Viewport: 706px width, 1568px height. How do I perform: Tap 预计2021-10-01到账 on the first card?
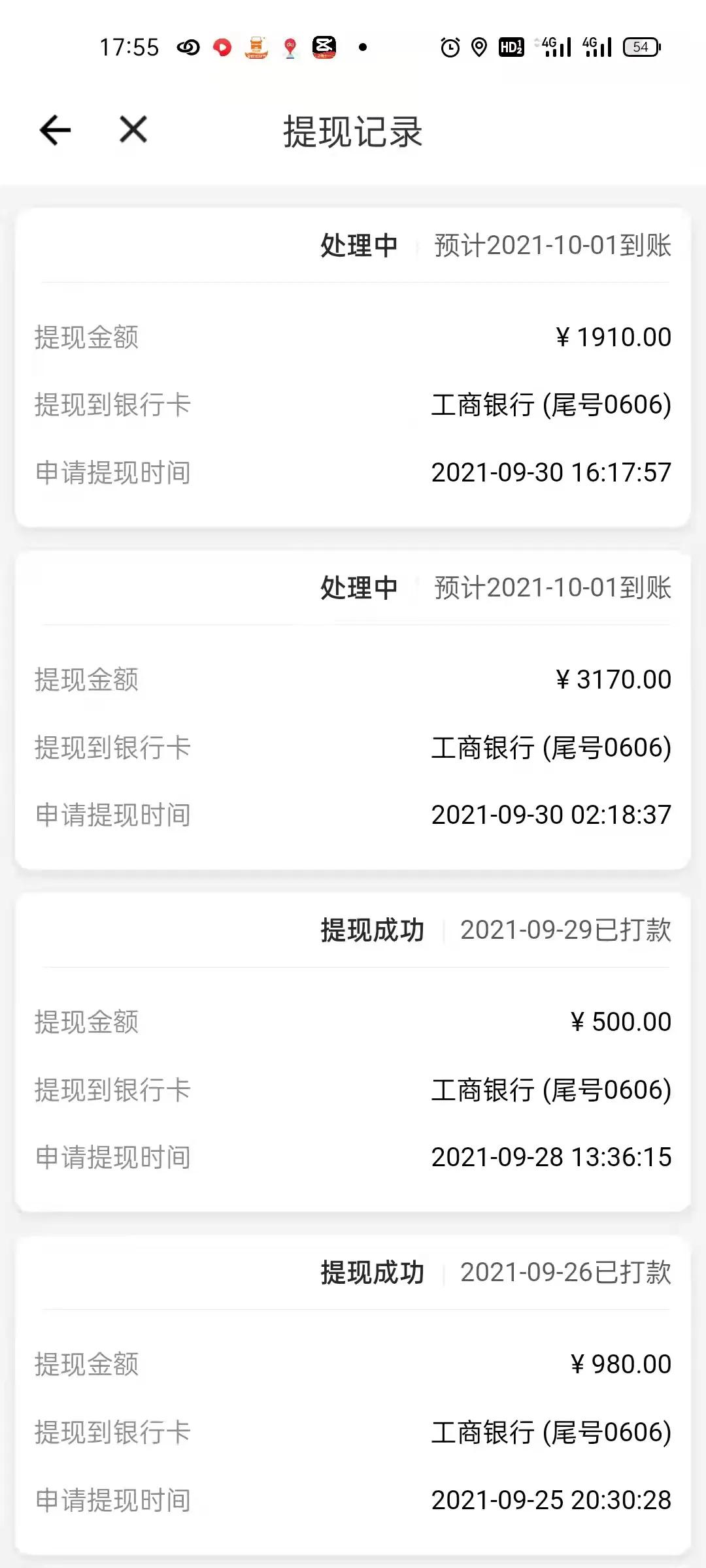[551, 246]
